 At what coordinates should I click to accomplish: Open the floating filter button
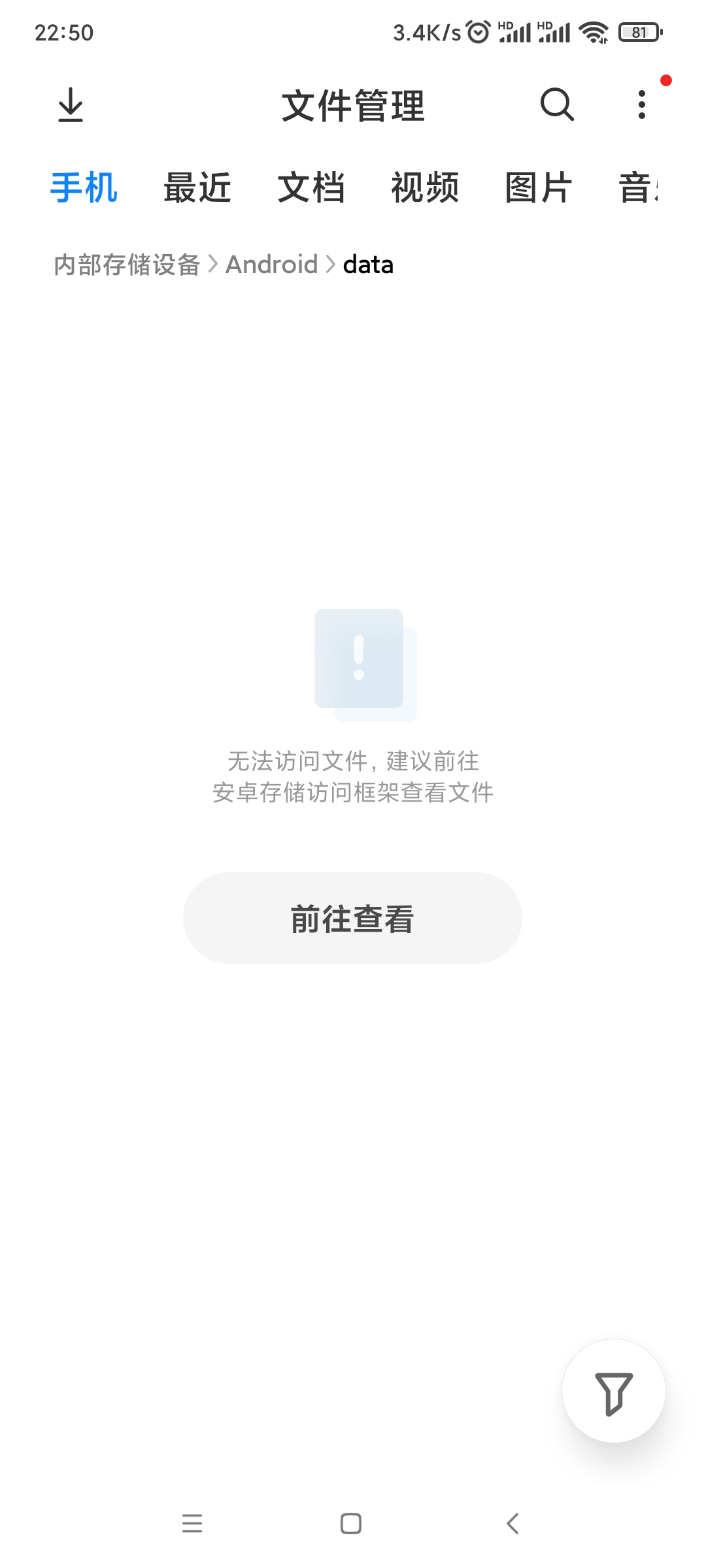[x=614, y=1391]
